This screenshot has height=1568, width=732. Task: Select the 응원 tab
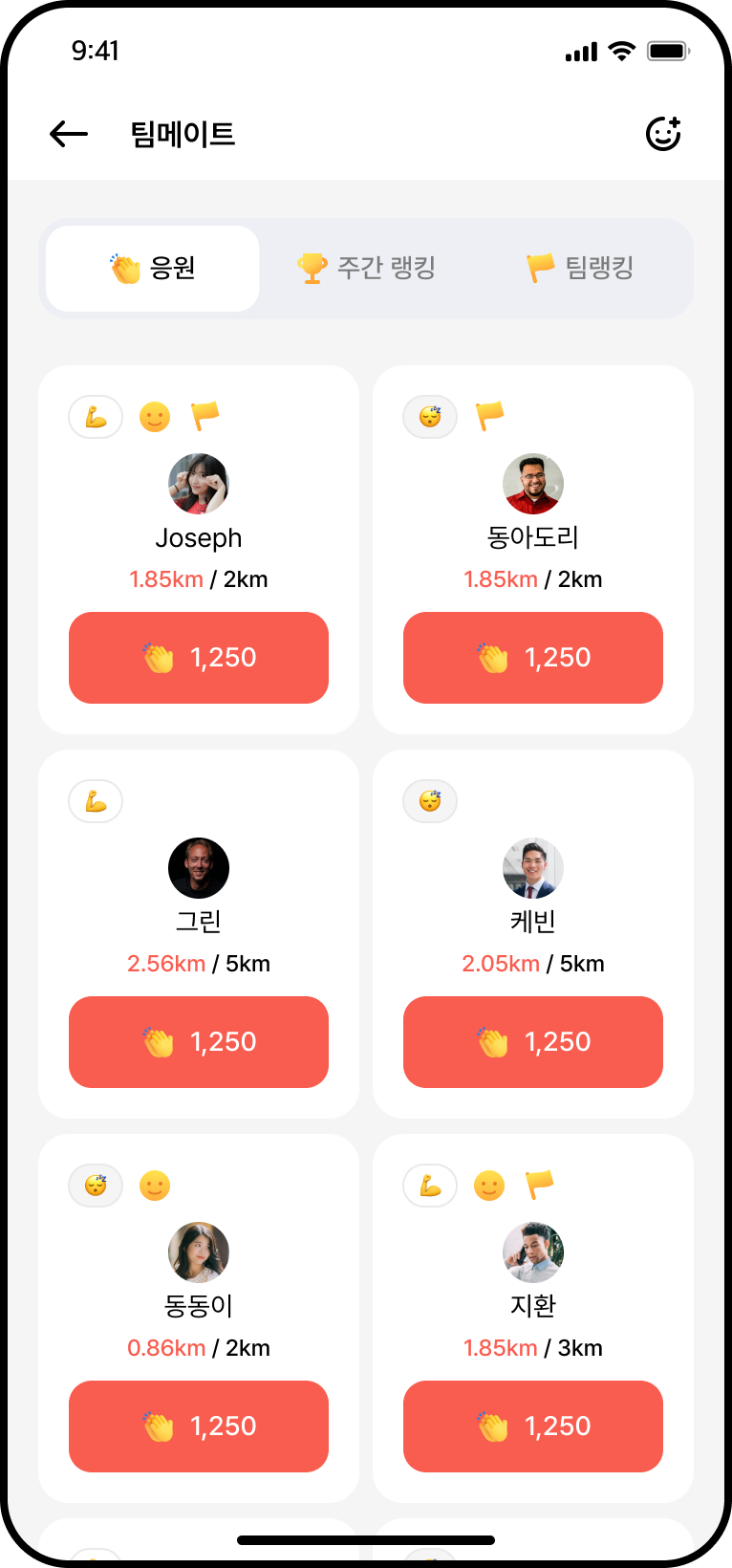(x=153, y=269)
